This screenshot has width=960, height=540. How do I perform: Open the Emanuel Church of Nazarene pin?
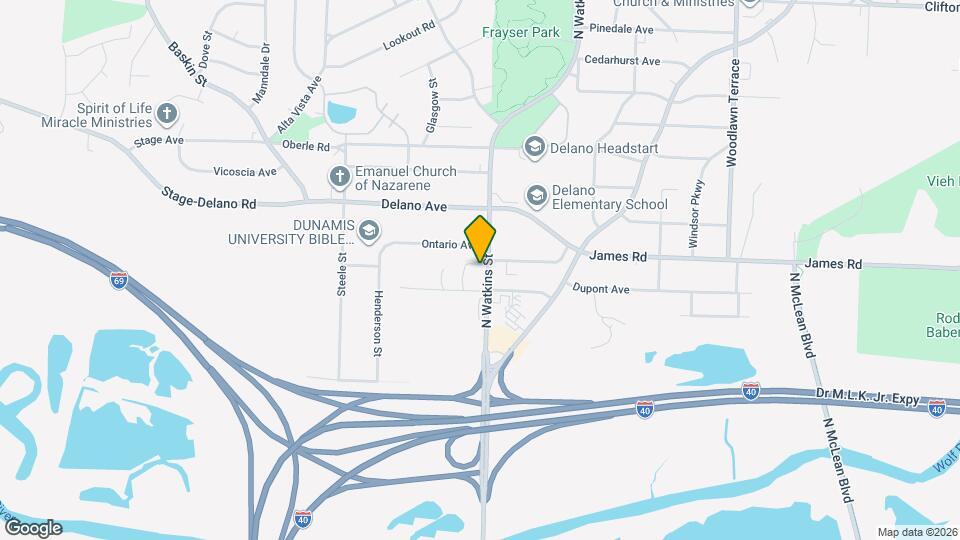pyautogui.click(x=340, y=177)
